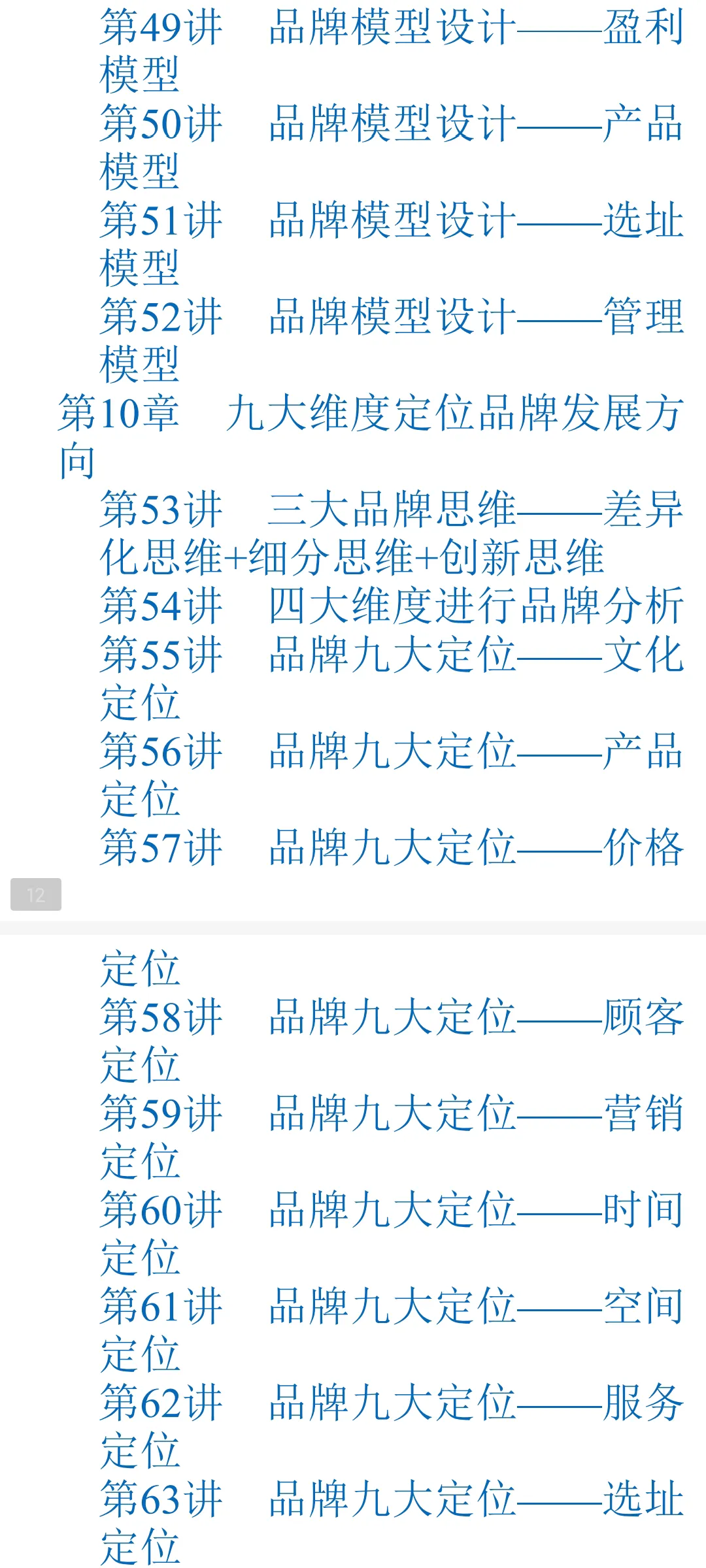Jump to 第56讲 产品定位
Screen dimensions: 706x1568
coord(391,751)
